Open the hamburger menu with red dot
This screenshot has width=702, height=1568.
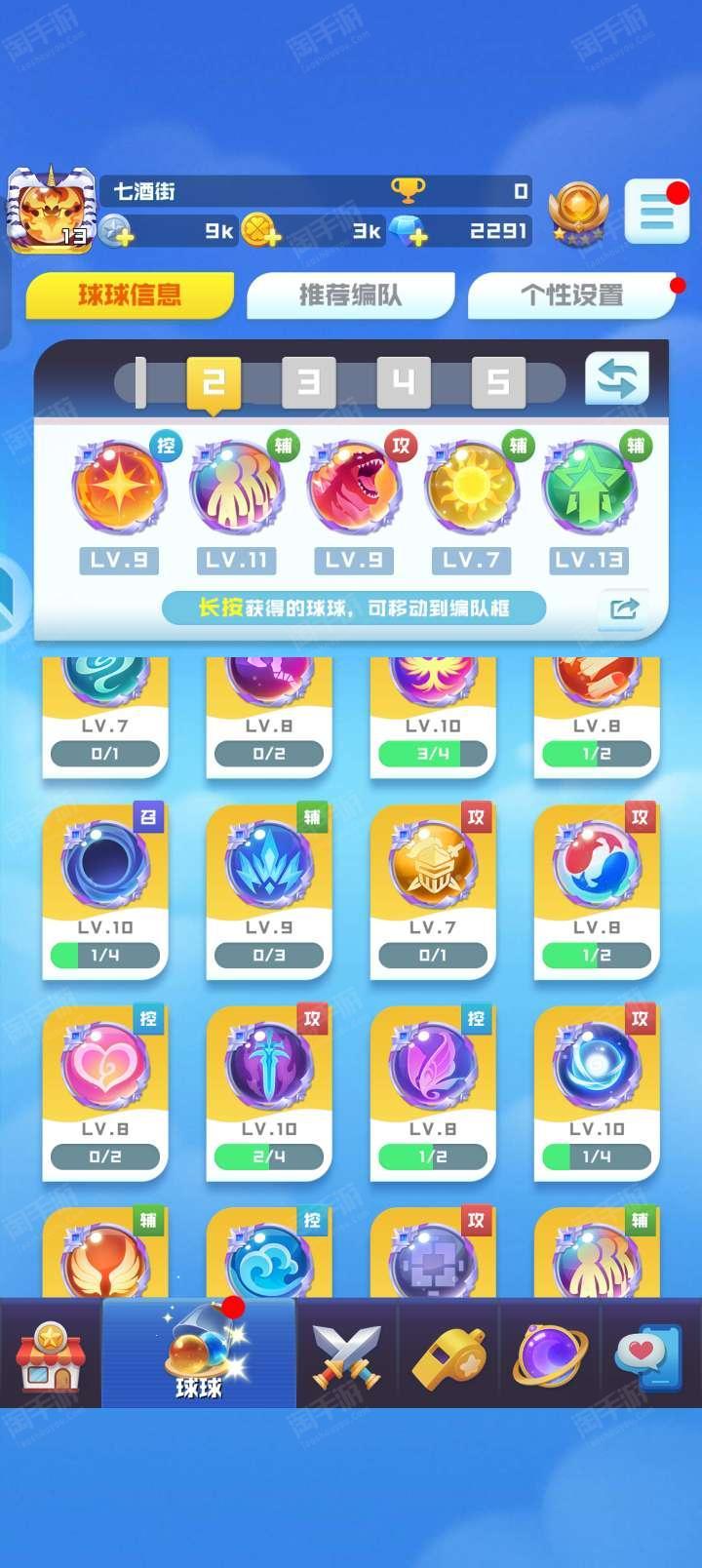657,210
